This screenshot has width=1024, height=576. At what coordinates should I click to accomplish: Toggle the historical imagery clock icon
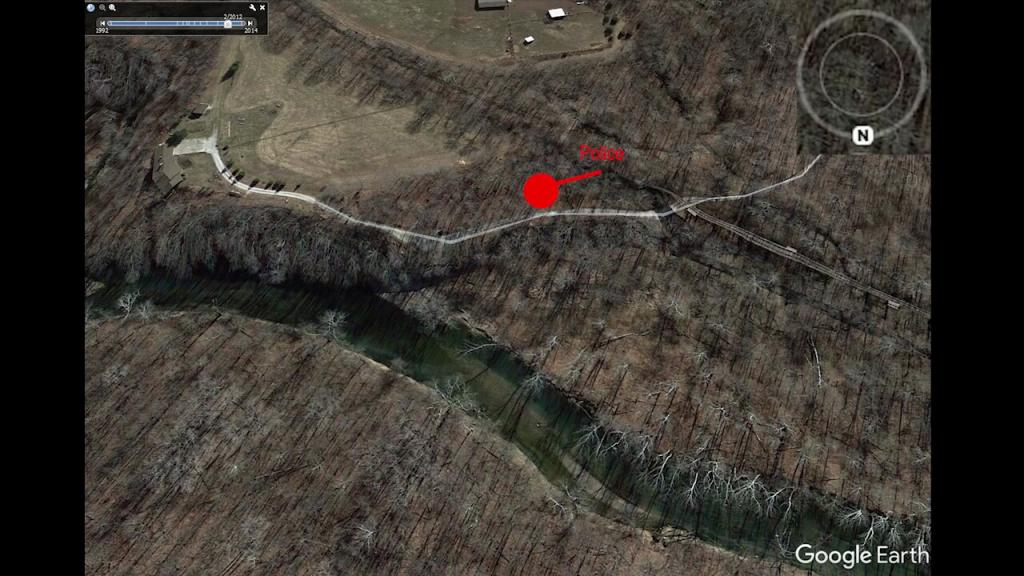(x=91, y=7)
